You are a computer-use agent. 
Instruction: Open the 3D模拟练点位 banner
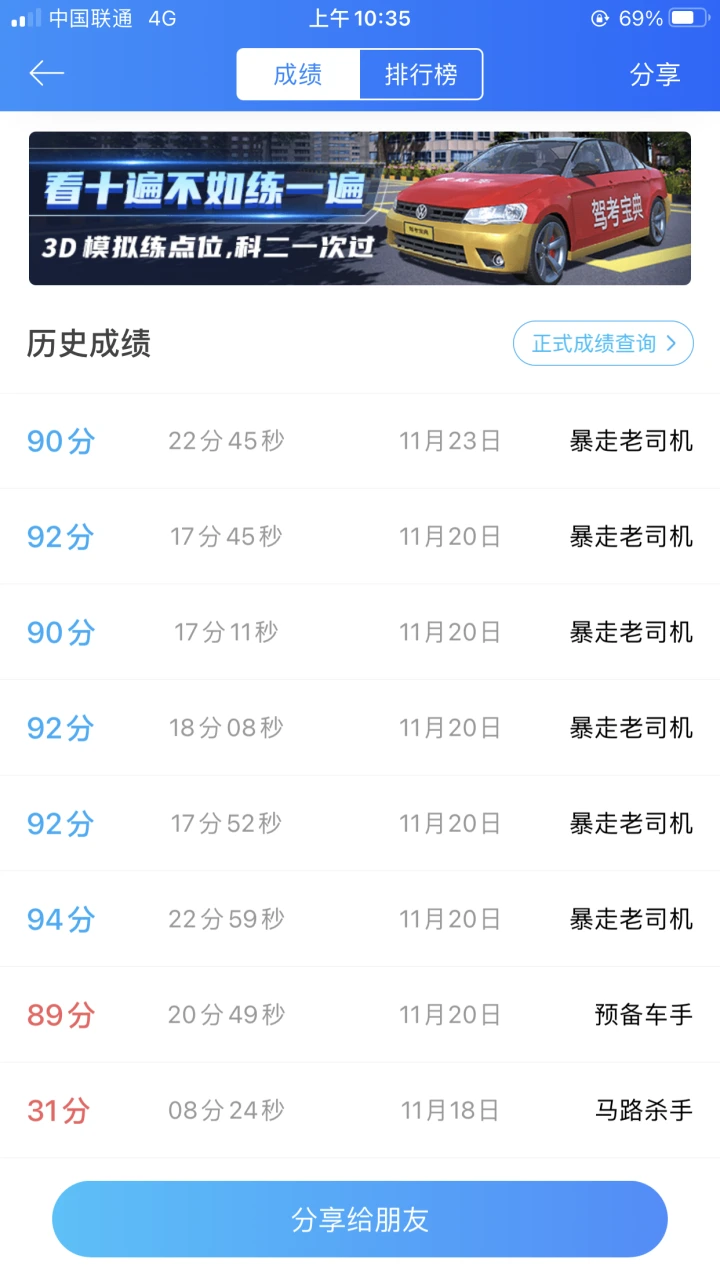click(x=360, y=208)
